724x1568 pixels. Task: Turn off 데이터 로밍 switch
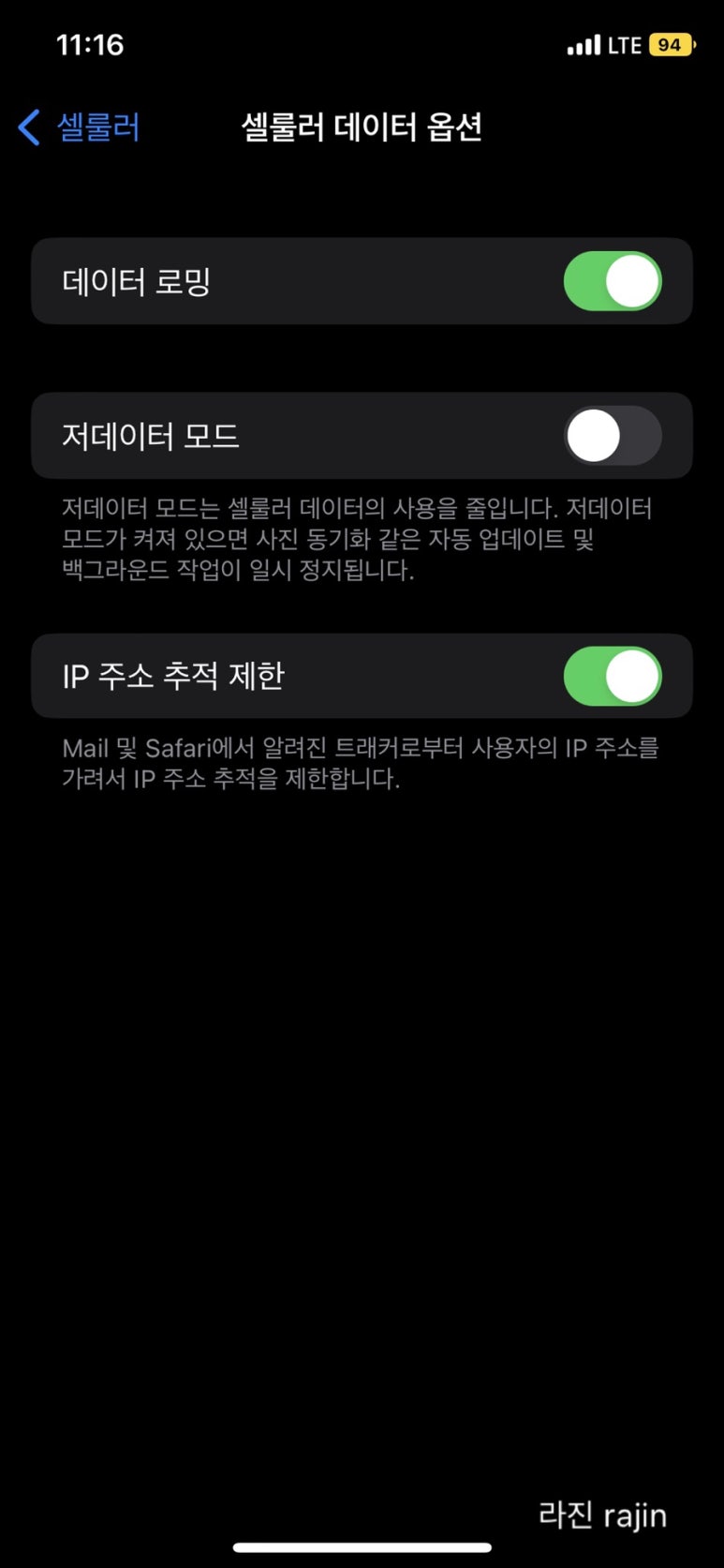[612, 281]
